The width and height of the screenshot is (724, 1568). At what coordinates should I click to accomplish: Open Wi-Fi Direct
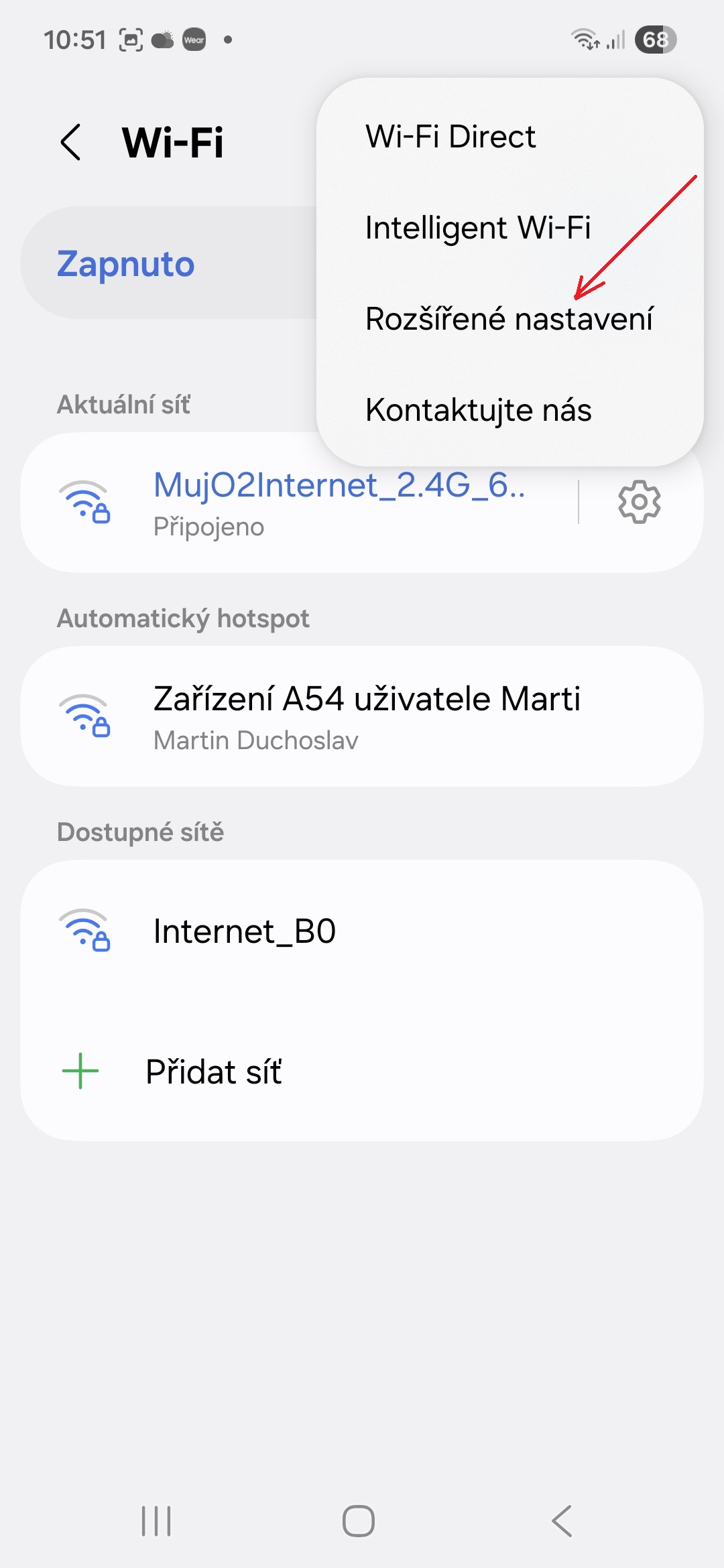450,137
